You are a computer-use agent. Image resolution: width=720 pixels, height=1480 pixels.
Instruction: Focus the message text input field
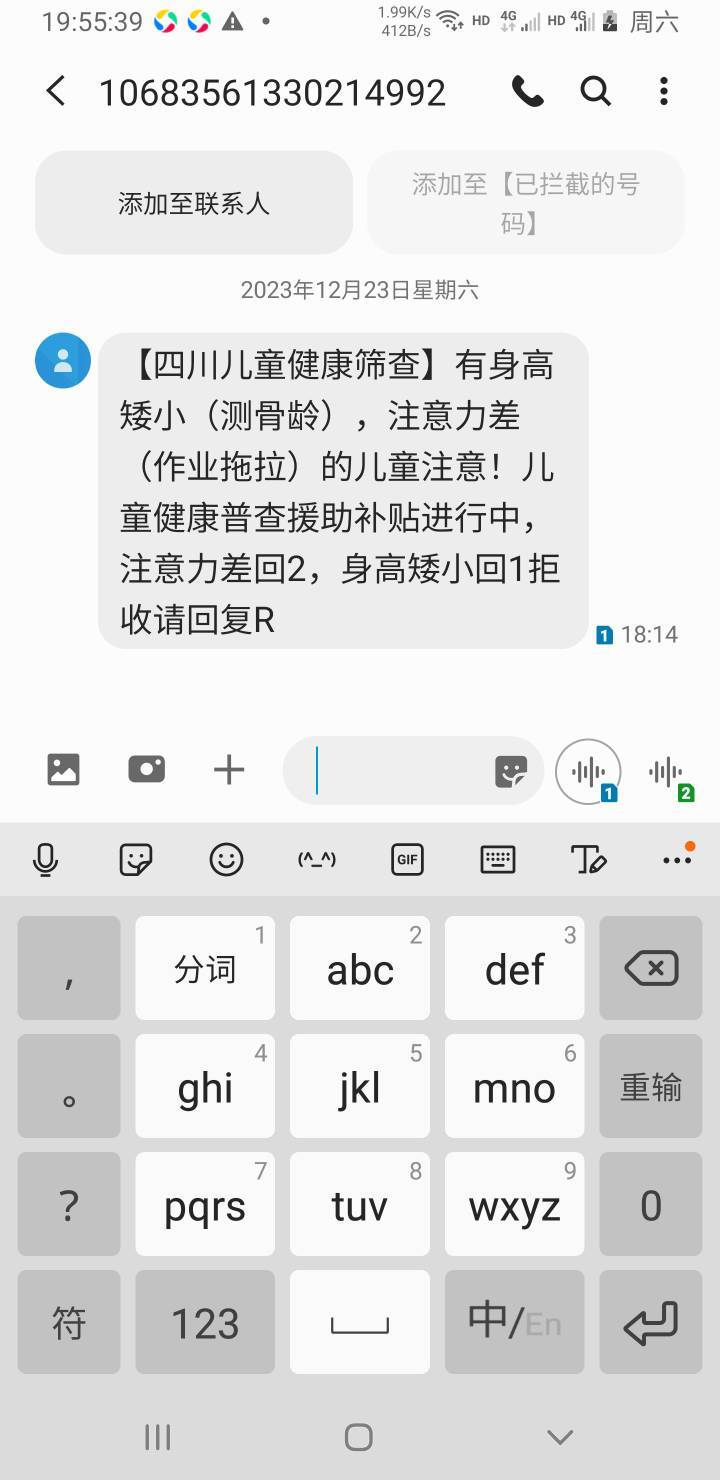tap(402, 771)
